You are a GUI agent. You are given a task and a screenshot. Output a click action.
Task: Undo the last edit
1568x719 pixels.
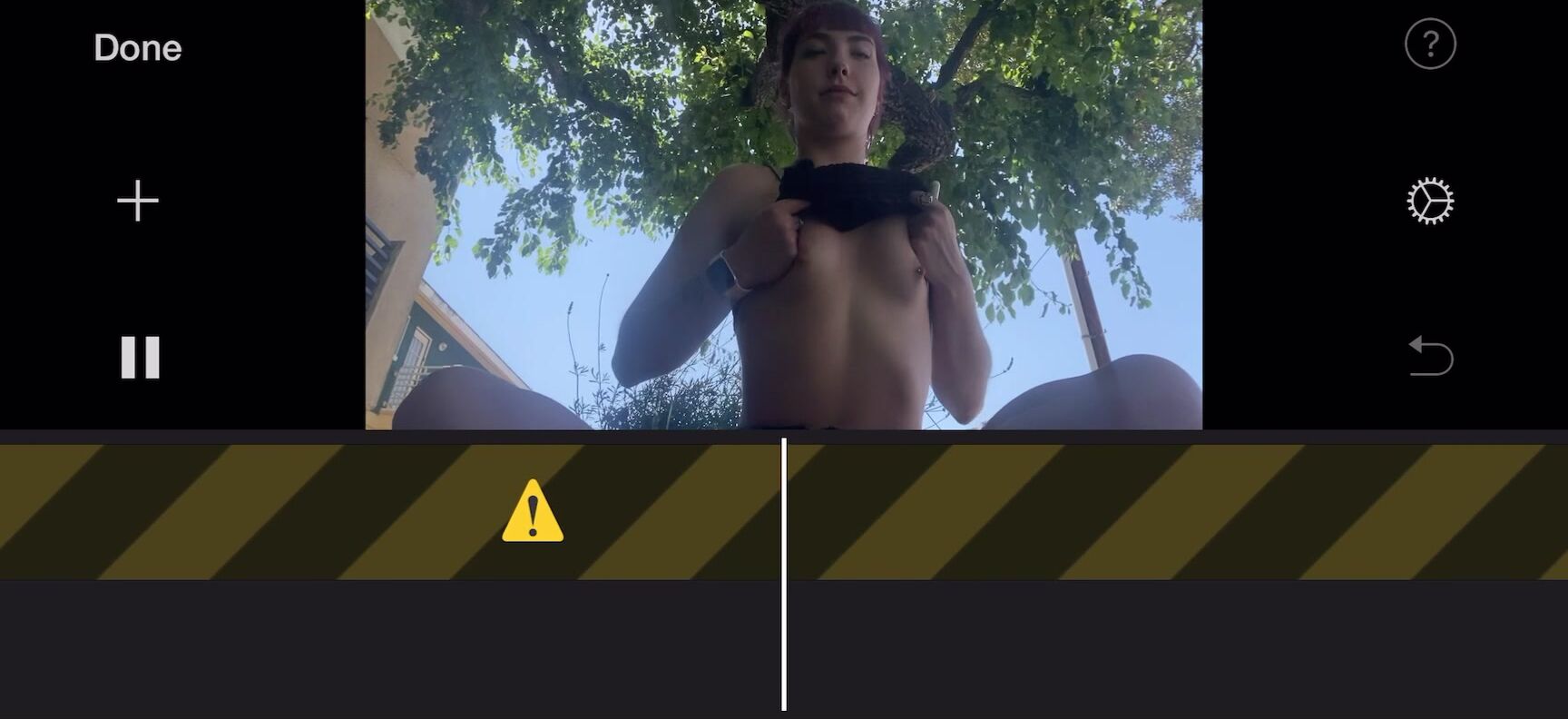click(1430, 355)
